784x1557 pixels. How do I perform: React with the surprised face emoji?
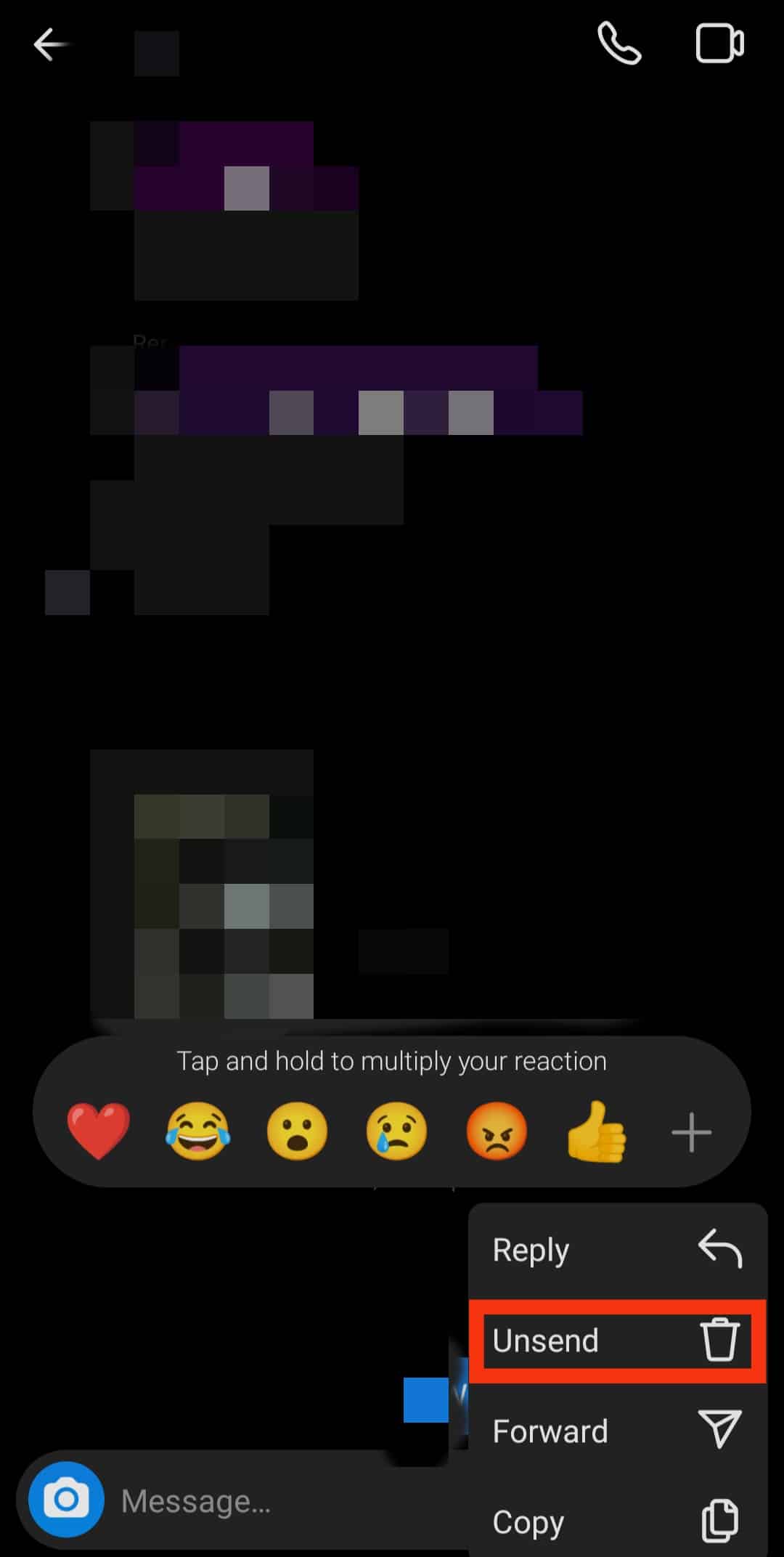pos(297,1131)
